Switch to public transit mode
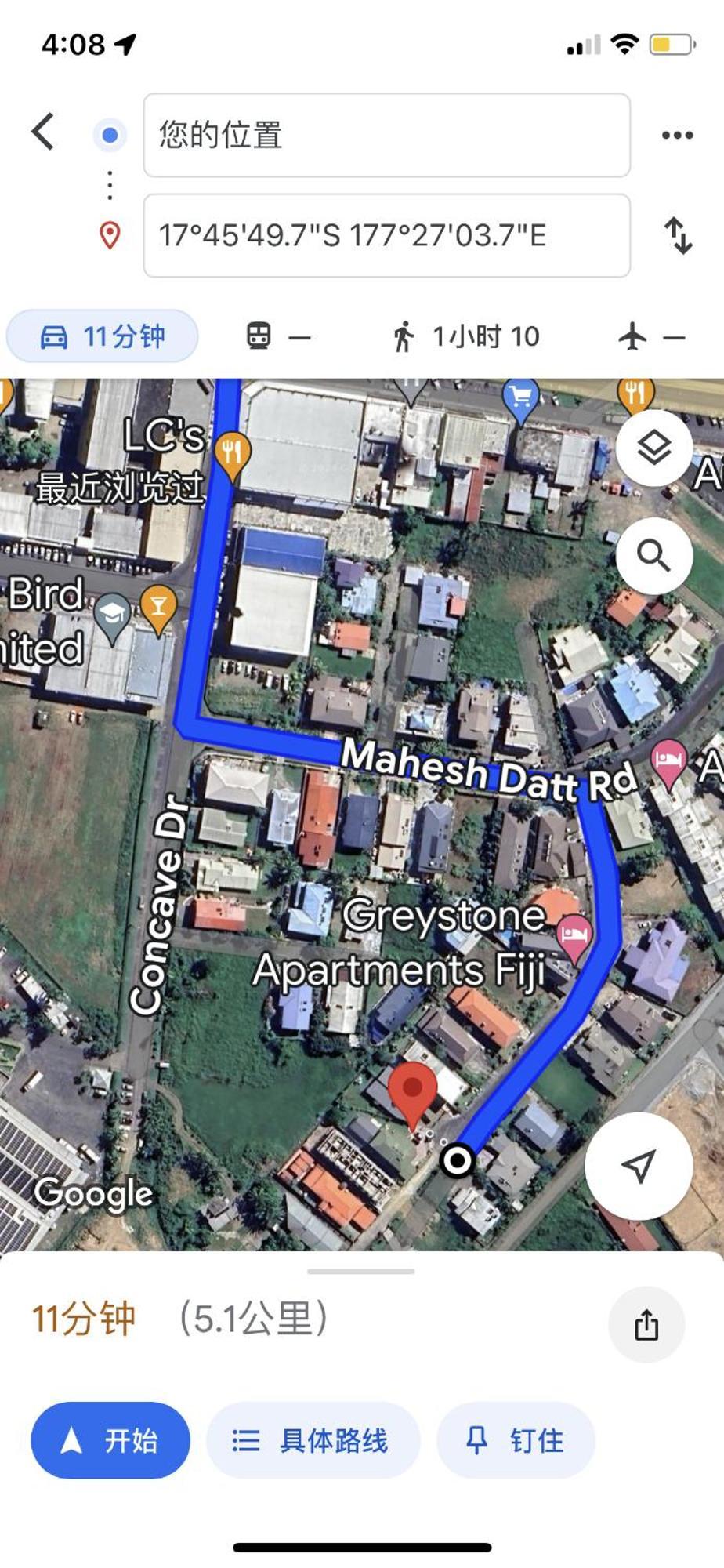The width and height of the screenshot is (724, 1568). tap(278, 336)
